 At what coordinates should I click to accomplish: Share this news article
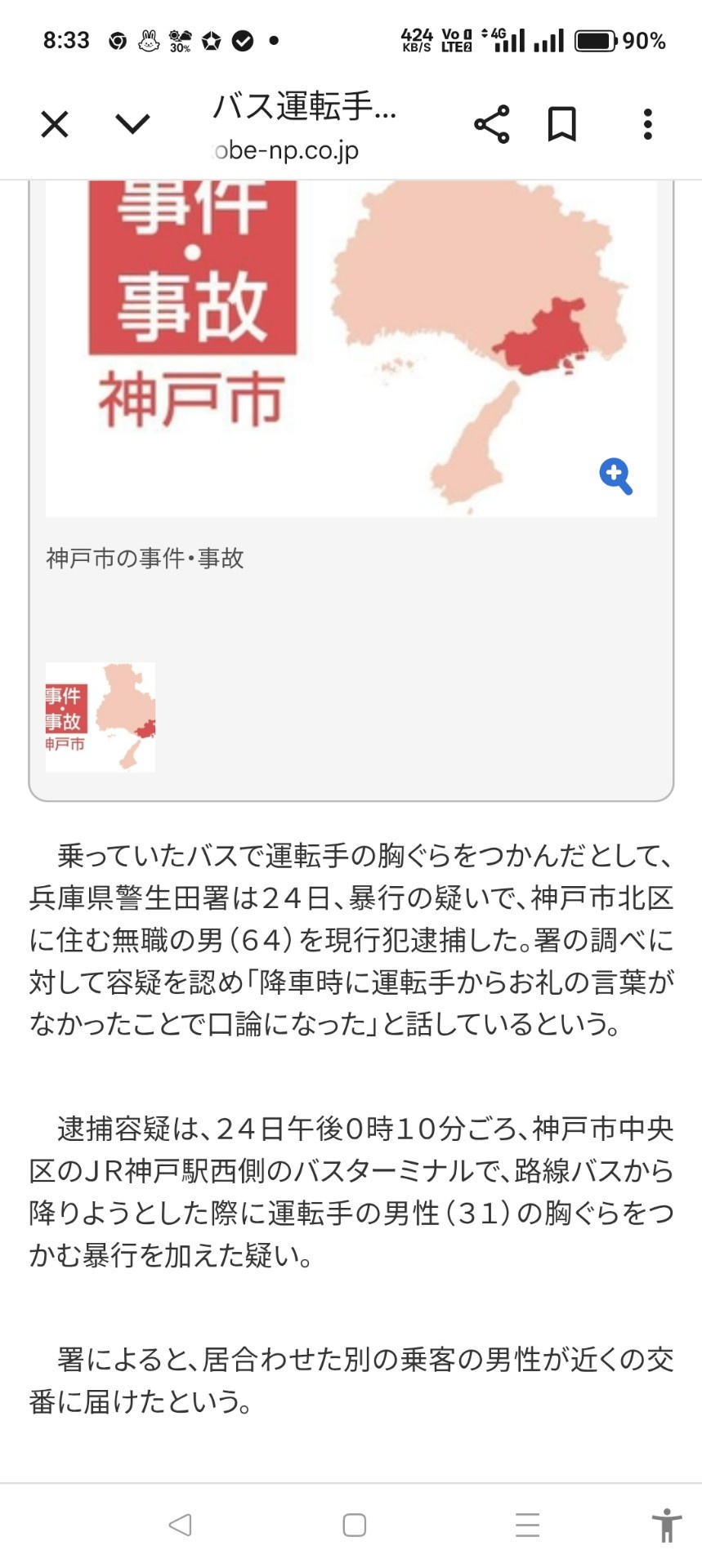pyautogui.click(x=491, y=124)
